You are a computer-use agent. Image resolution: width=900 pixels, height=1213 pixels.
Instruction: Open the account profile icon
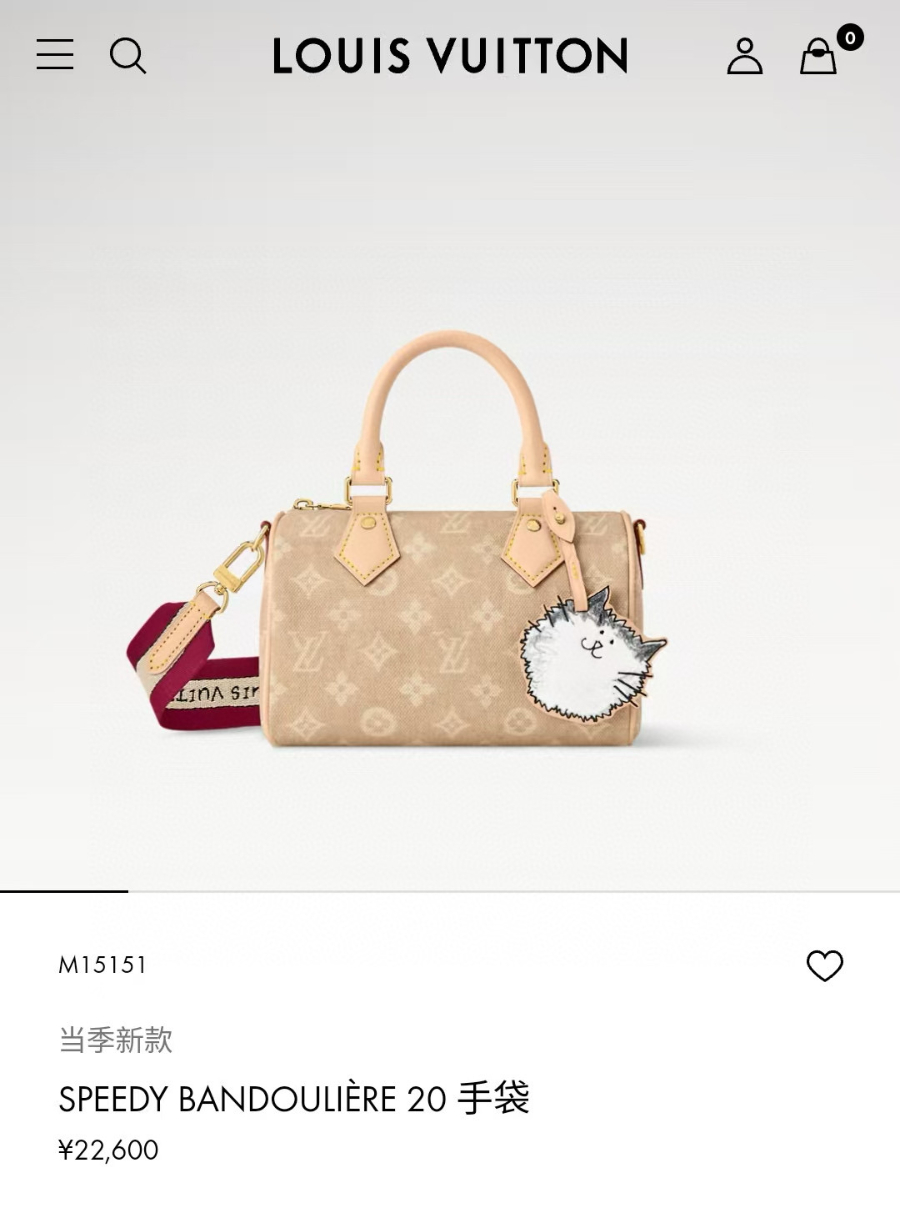744,56
